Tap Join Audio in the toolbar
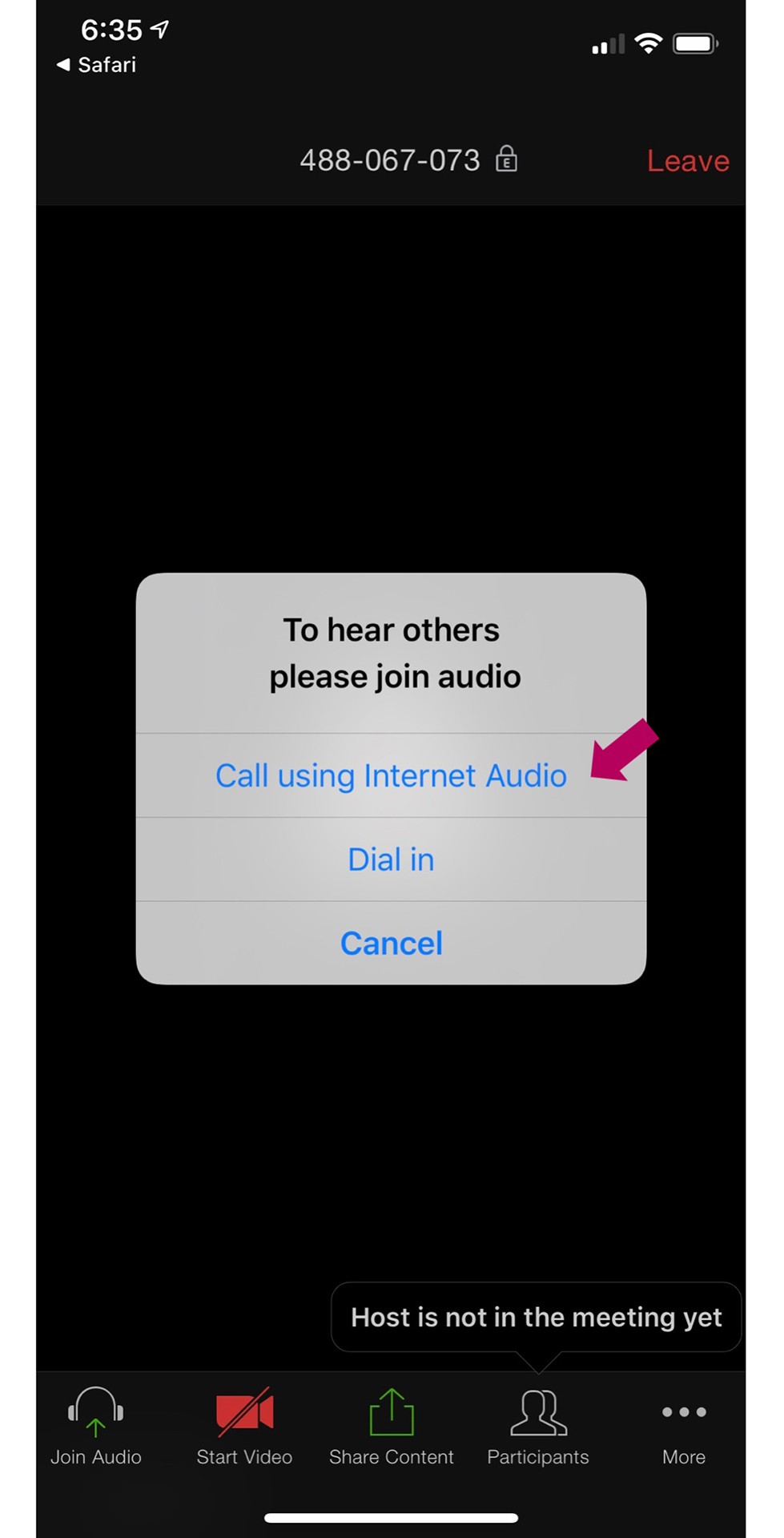The height and width of the screenshot is (1538, 784). [96, 1427]
